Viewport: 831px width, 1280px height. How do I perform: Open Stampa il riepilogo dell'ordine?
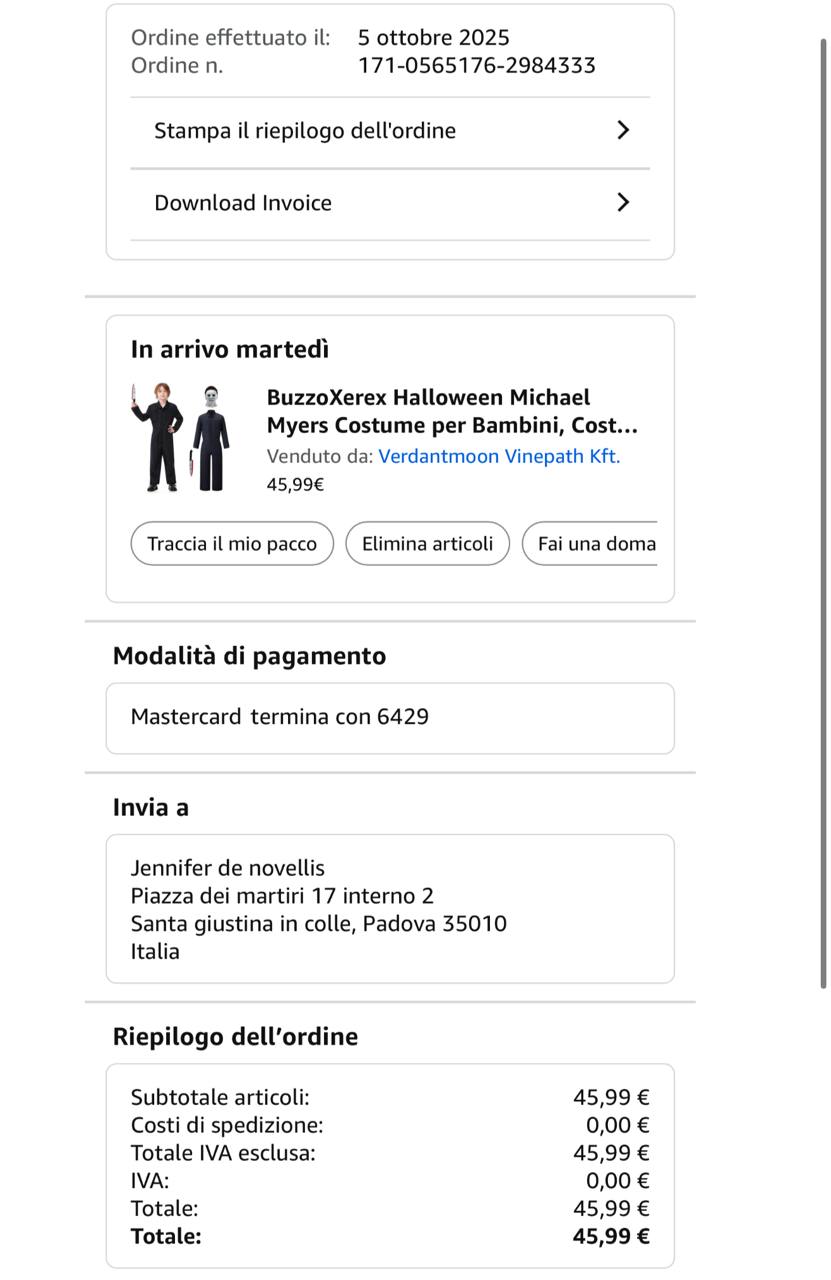point(390,131)
